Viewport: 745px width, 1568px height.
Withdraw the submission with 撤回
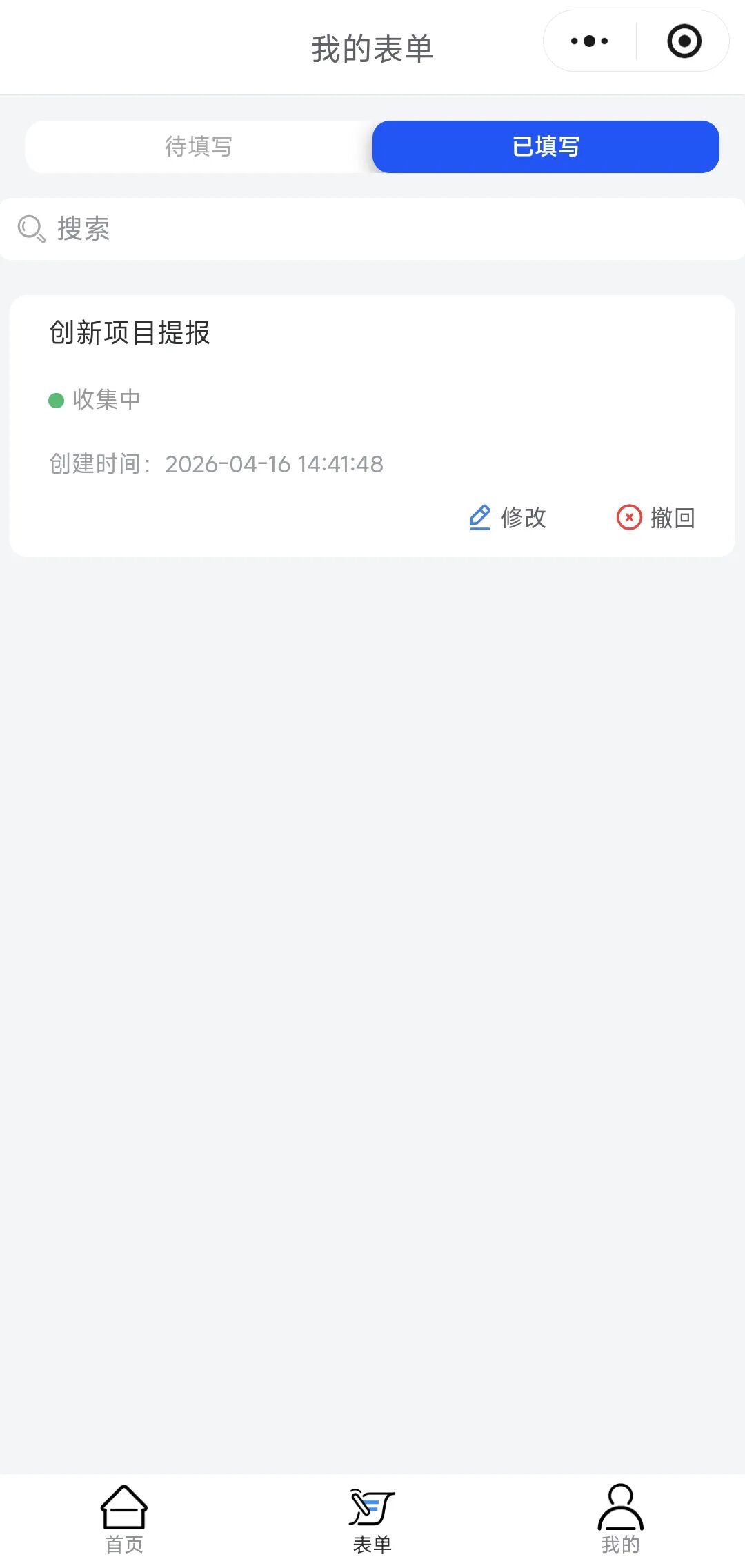coord(656,518)
